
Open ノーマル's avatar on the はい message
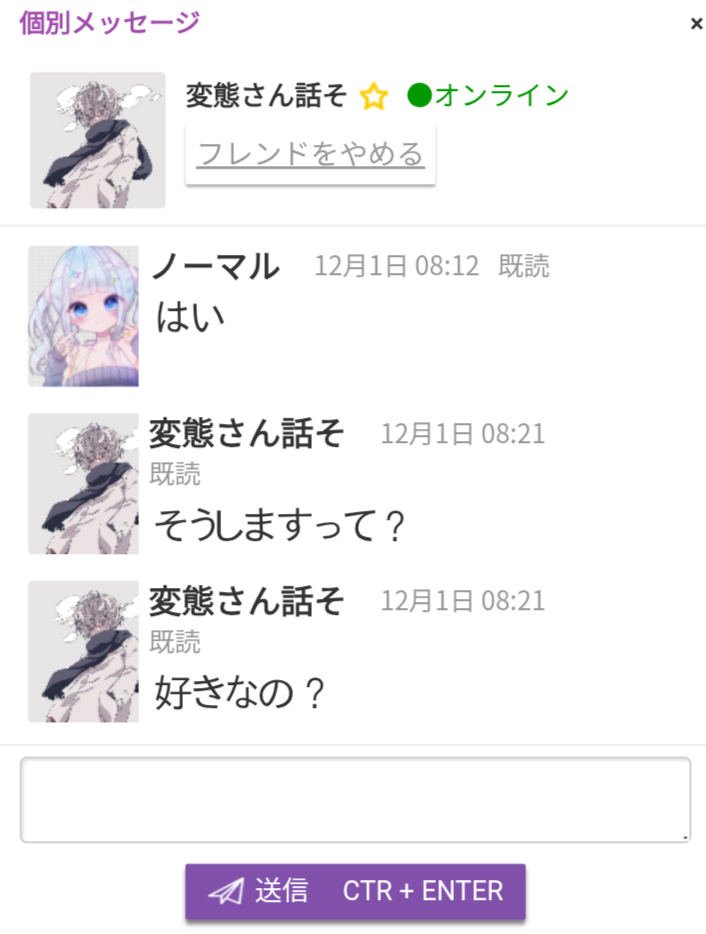pos(84,316)
